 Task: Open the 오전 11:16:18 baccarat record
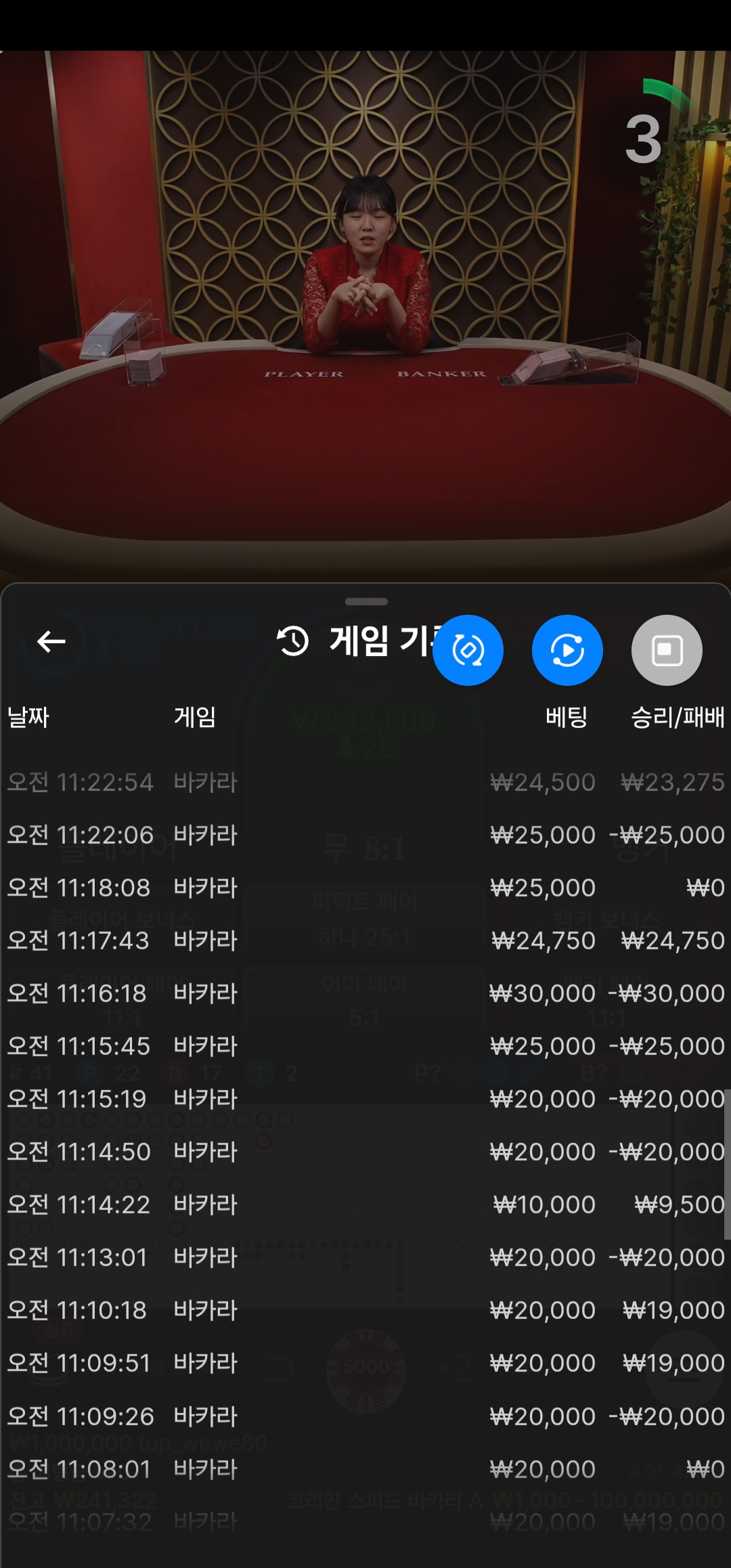coord(365,994)
